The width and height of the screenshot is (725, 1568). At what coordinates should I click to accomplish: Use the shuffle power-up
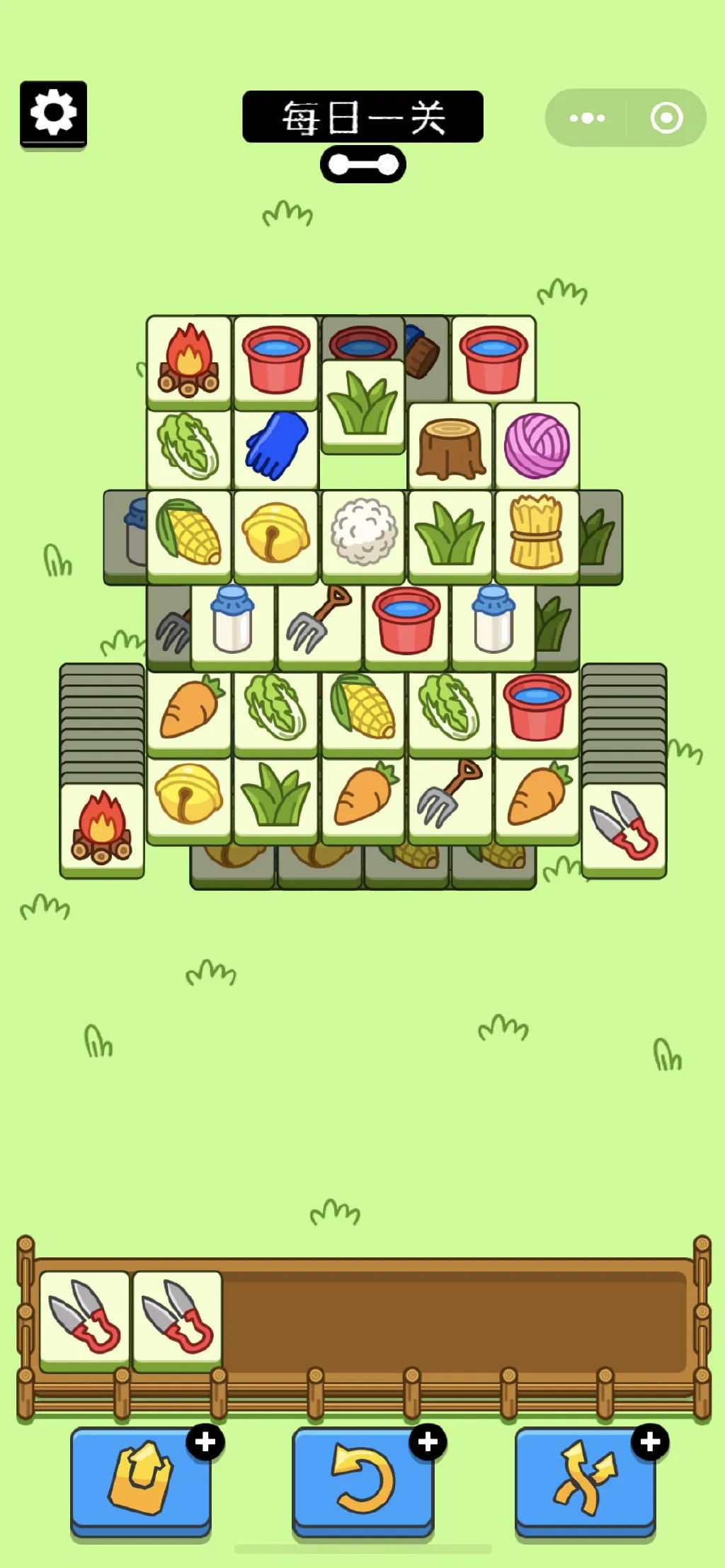pos(585,1477)
